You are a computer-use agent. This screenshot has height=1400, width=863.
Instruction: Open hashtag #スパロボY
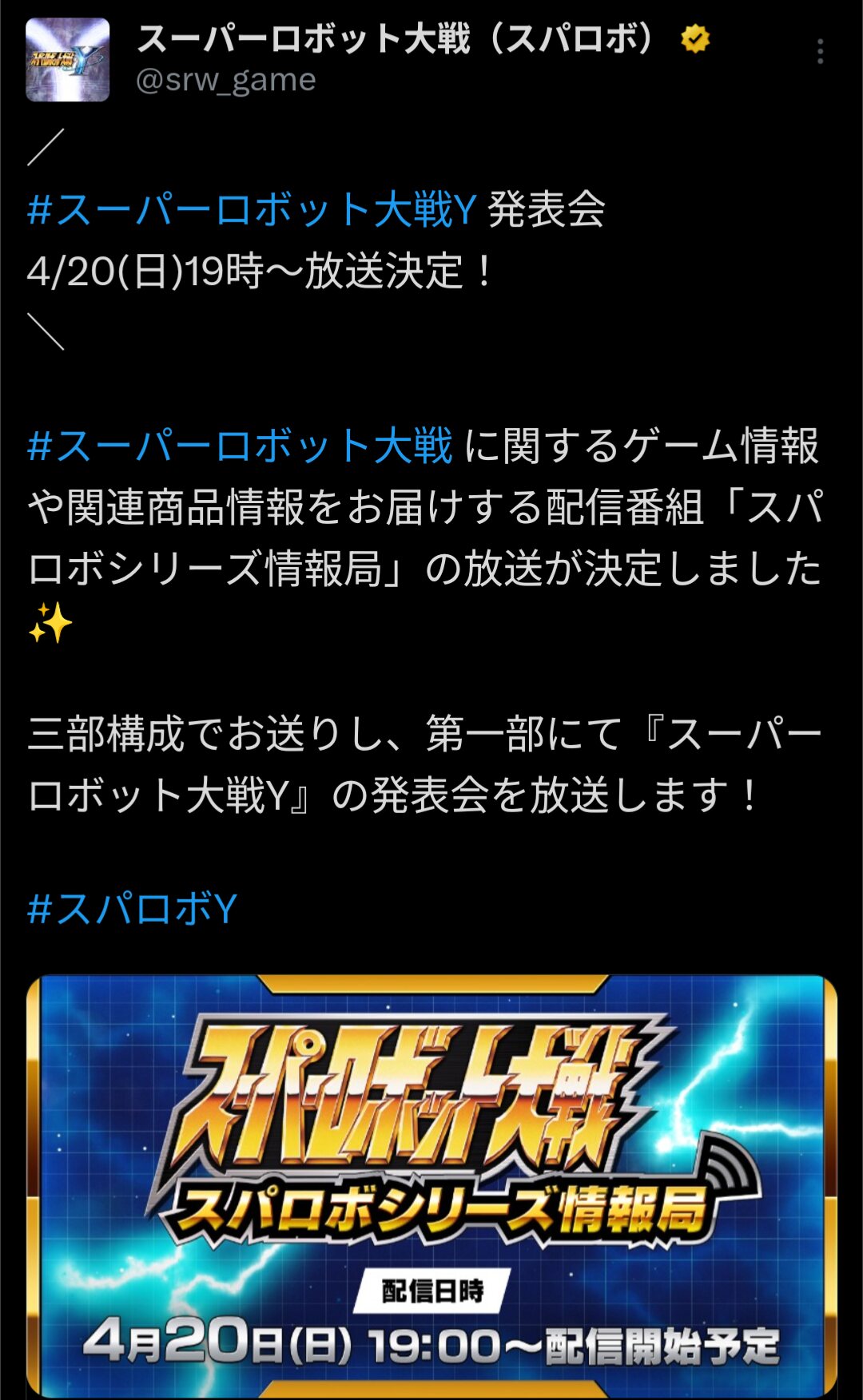(x=132, y=909)
